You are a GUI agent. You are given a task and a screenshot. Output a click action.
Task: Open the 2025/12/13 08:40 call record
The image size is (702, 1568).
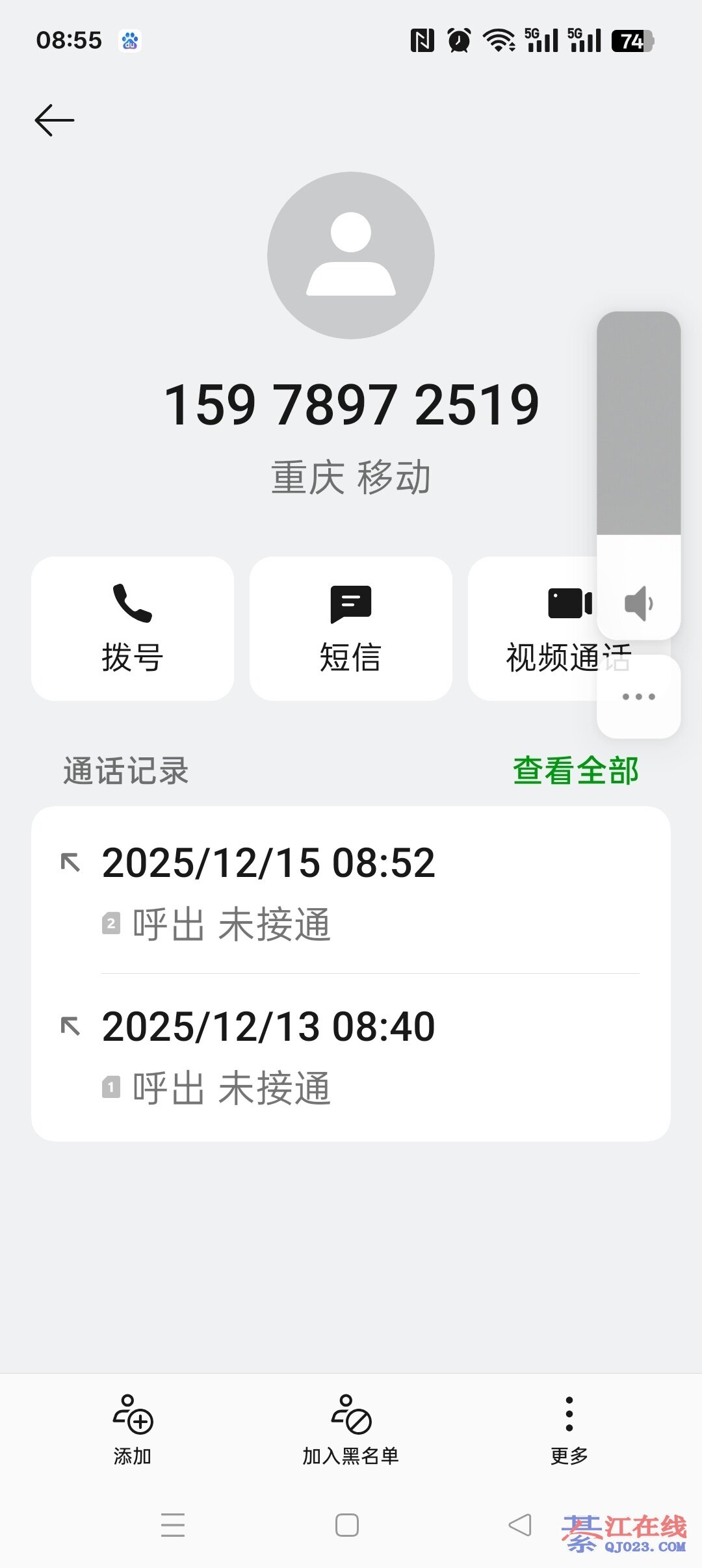(x=351, y=1056)
